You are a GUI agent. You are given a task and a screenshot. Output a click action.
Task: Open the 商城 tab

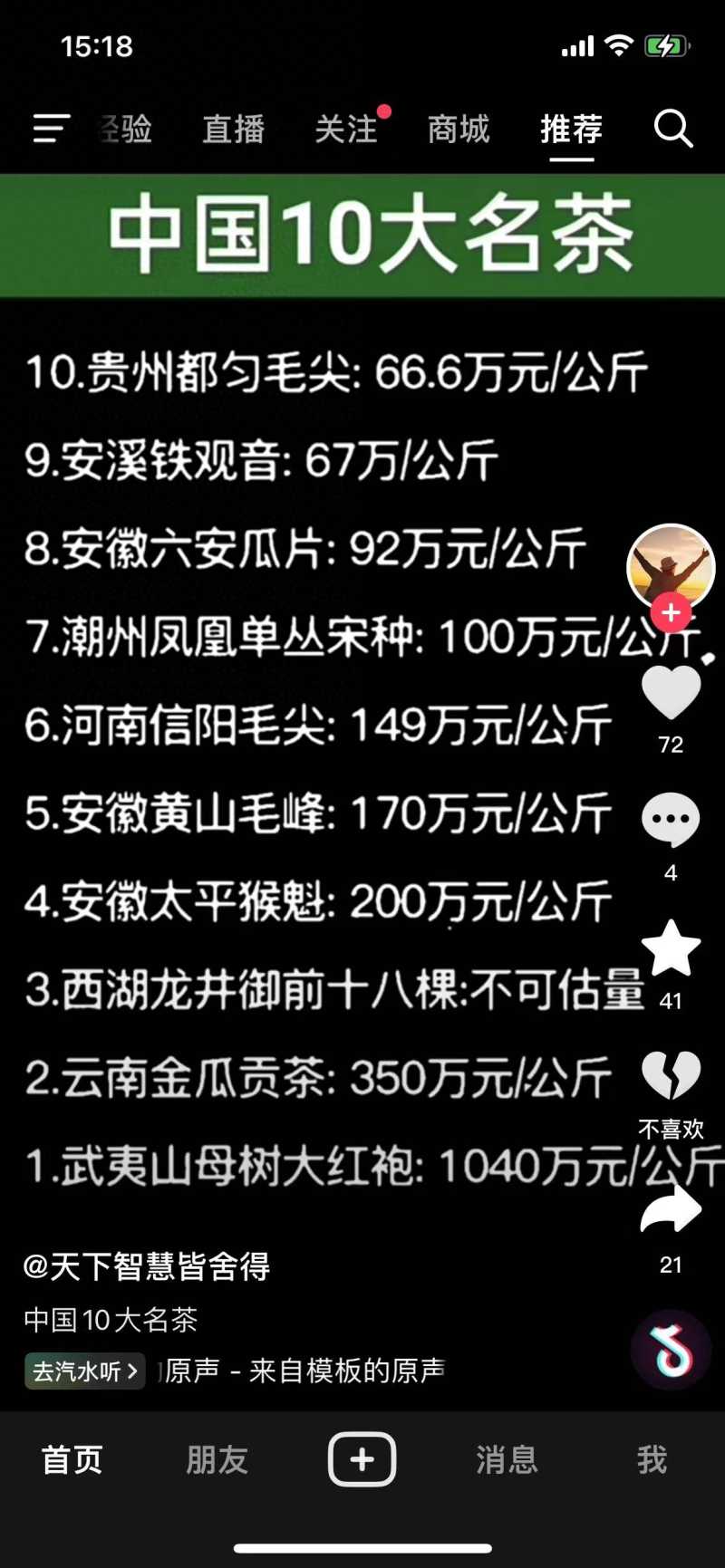[459, 130]
